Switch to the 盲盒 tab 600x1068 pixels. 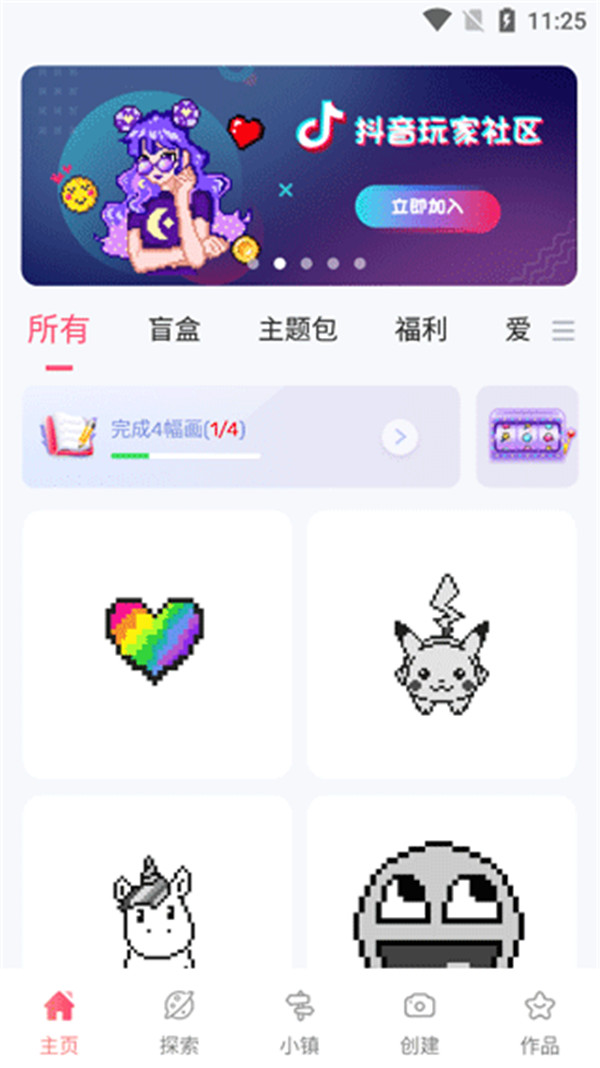pyautogui.click(x=175, y=329)
